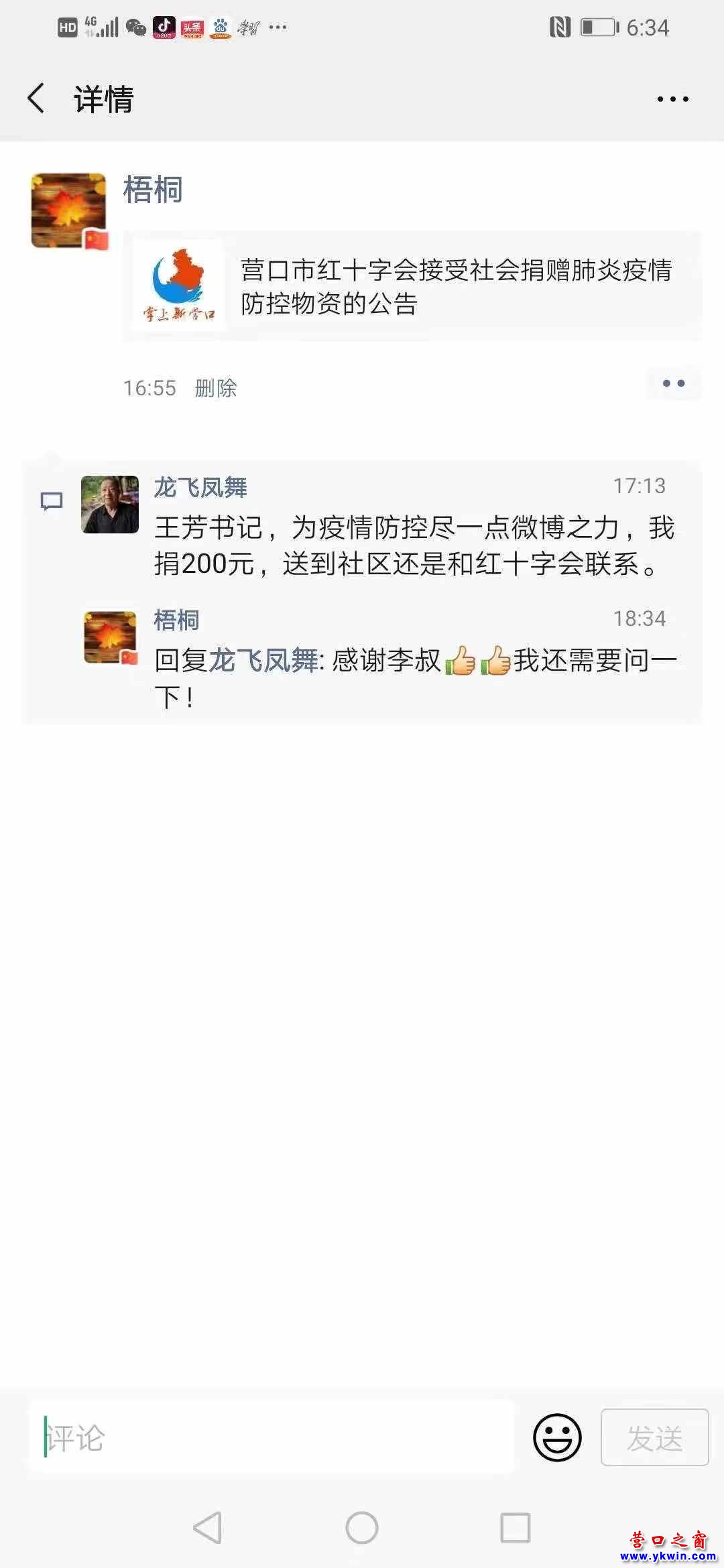The image size is (724, 1568).
Task: Tap 龙飞凤舞's comment to reply
Action: [412, 546]
